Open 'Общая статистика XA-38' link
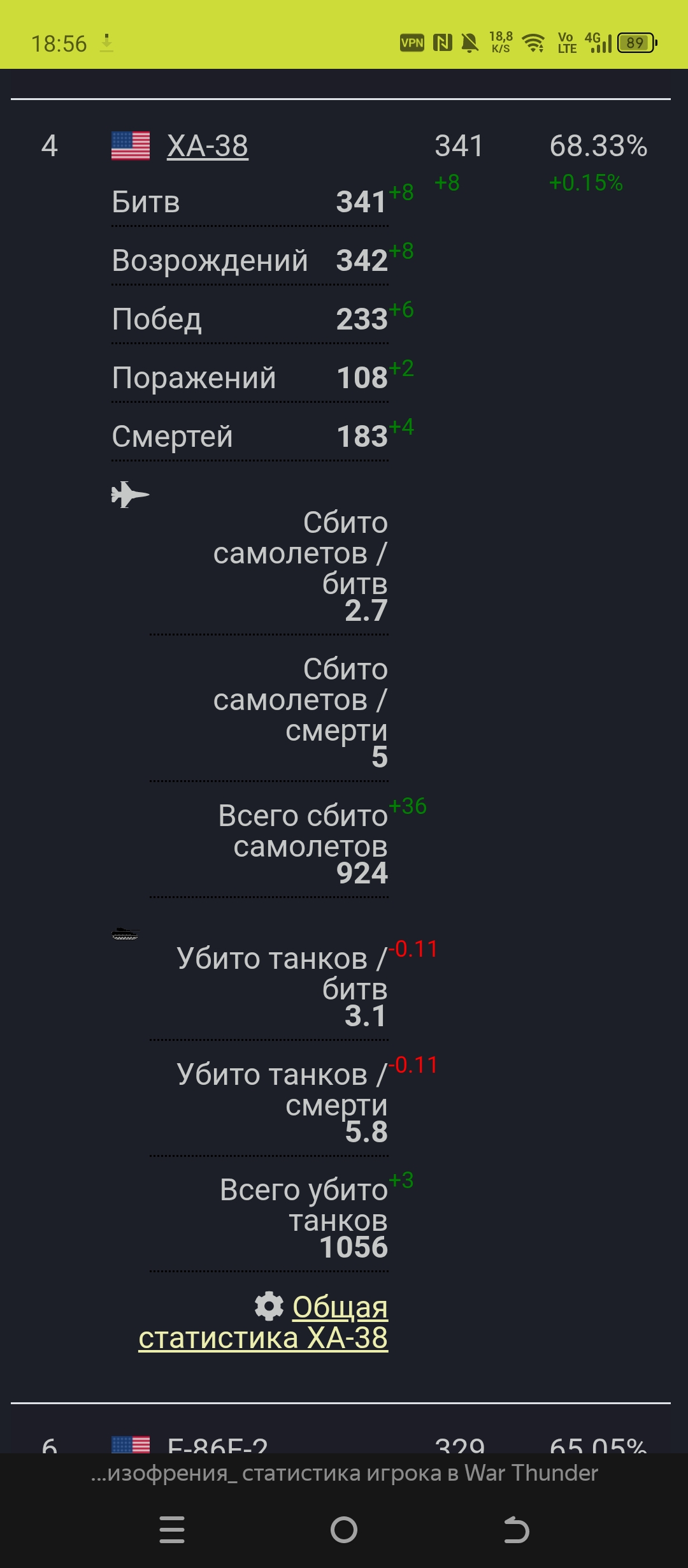The image size is (688, 1568). click(x=263, y=1322)
